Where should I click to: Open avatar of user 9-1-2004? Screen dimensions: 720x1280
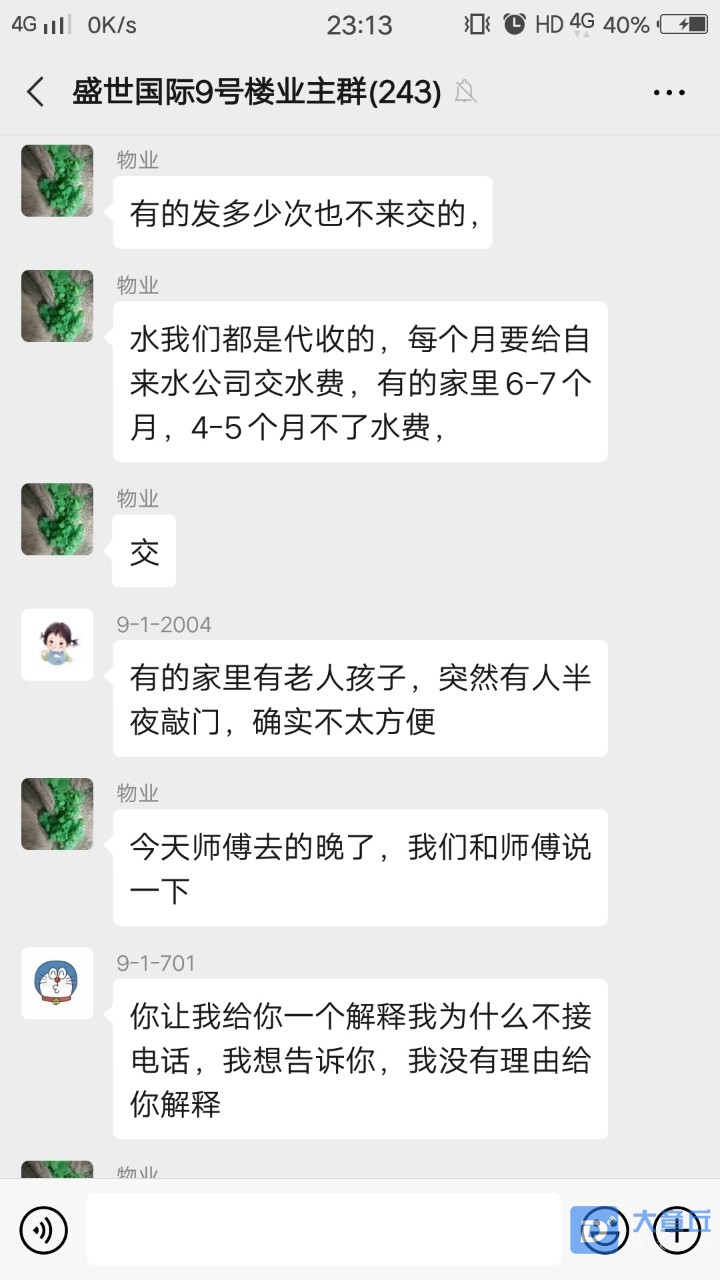click(x=57, y=645)
